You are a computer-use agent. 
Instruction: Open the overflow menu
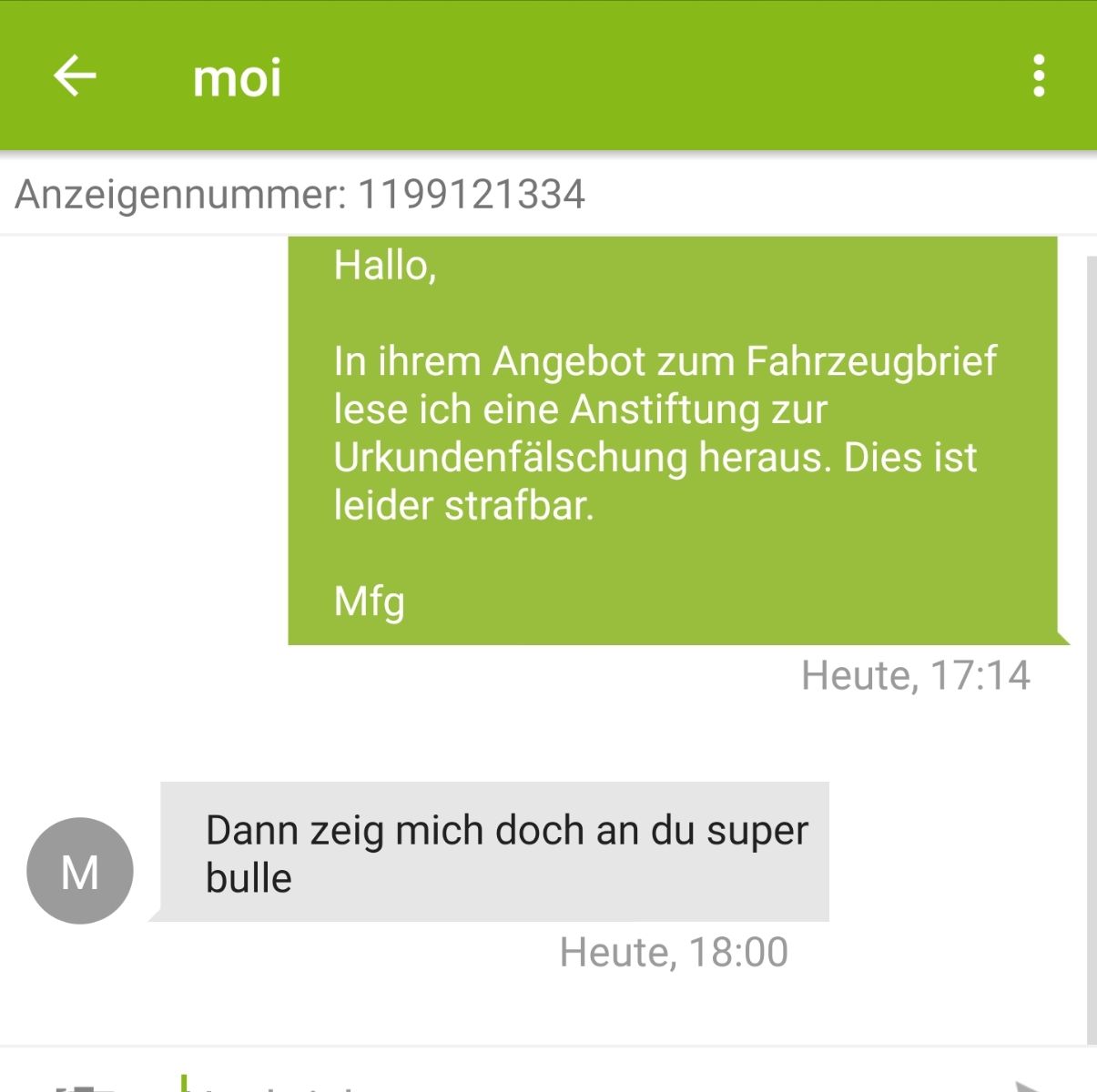(x=1039, y=76)
